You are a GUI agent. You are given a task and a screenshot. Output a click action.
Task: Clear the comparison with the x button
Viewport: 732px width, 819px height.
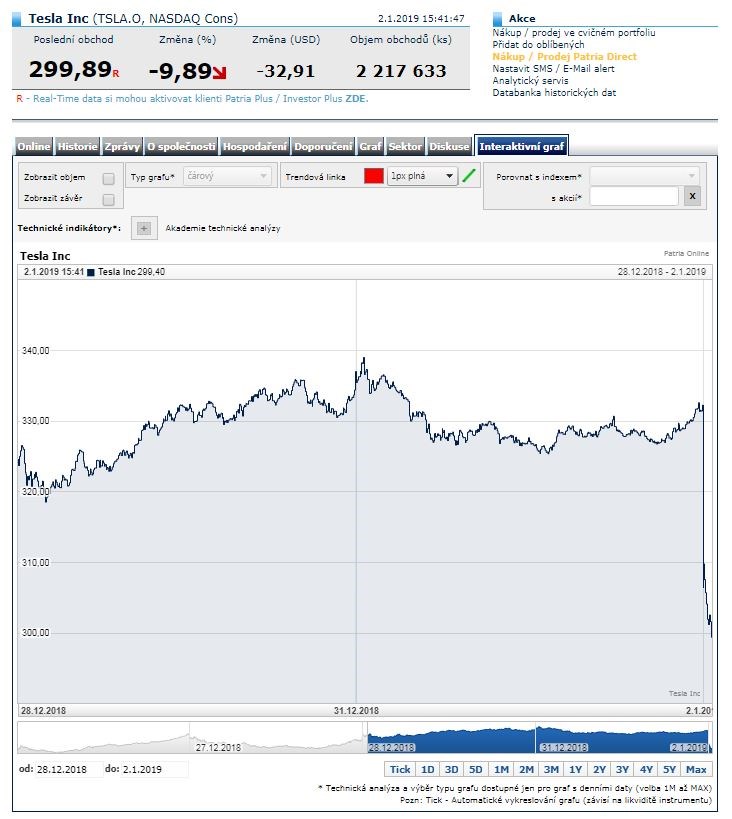pos(692,197)
